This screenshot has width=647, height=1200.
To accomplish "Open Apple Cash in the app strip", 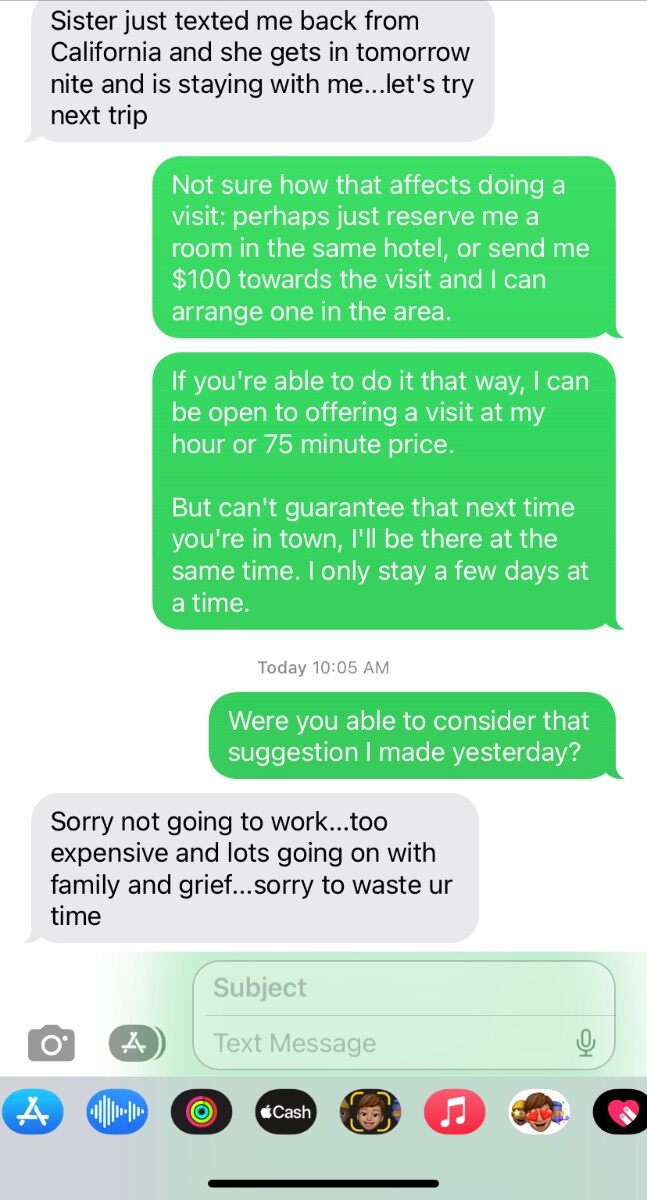I will [286, 1112].
